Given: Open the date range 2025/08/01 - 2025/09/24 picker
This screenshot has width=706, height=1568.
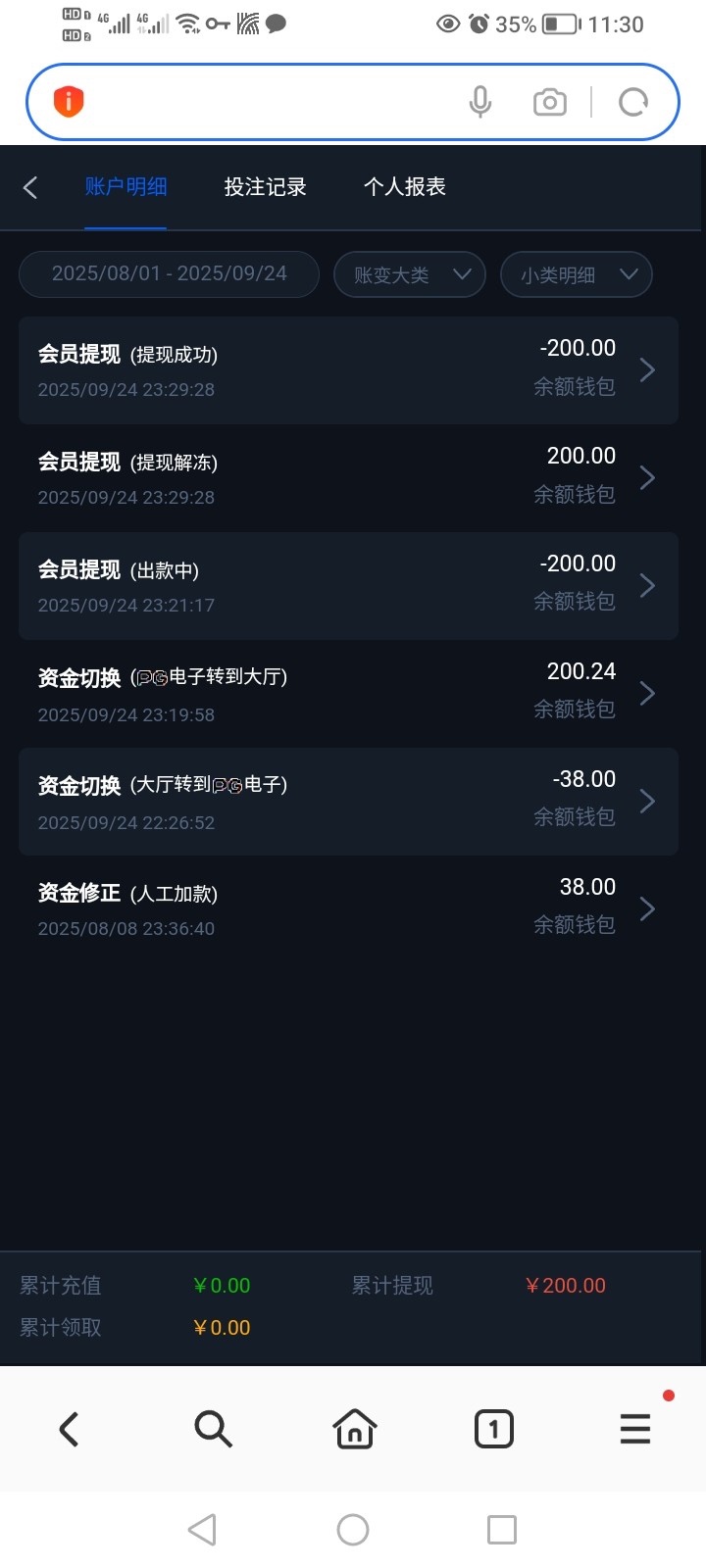Looking at the screenshot, I should point(169,274).
